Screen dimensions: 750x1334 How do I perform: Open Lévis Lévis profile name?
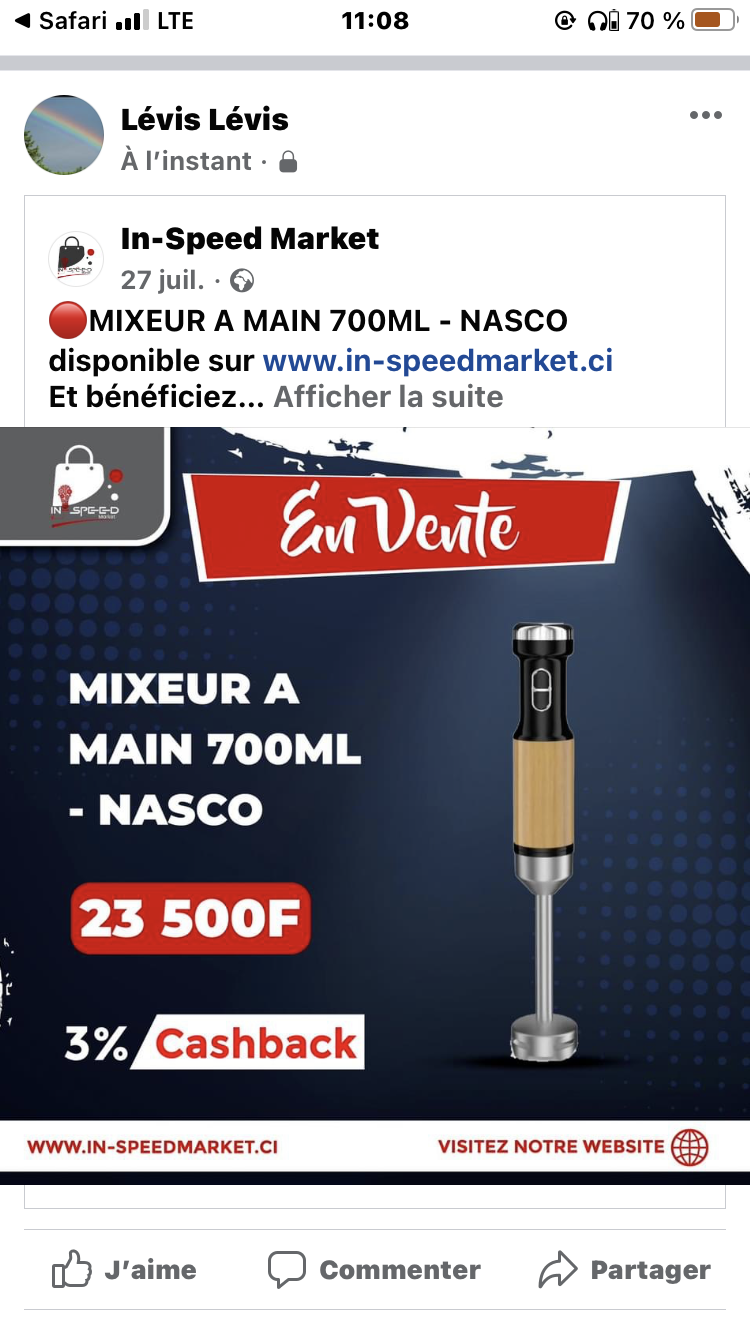(205, 120)
